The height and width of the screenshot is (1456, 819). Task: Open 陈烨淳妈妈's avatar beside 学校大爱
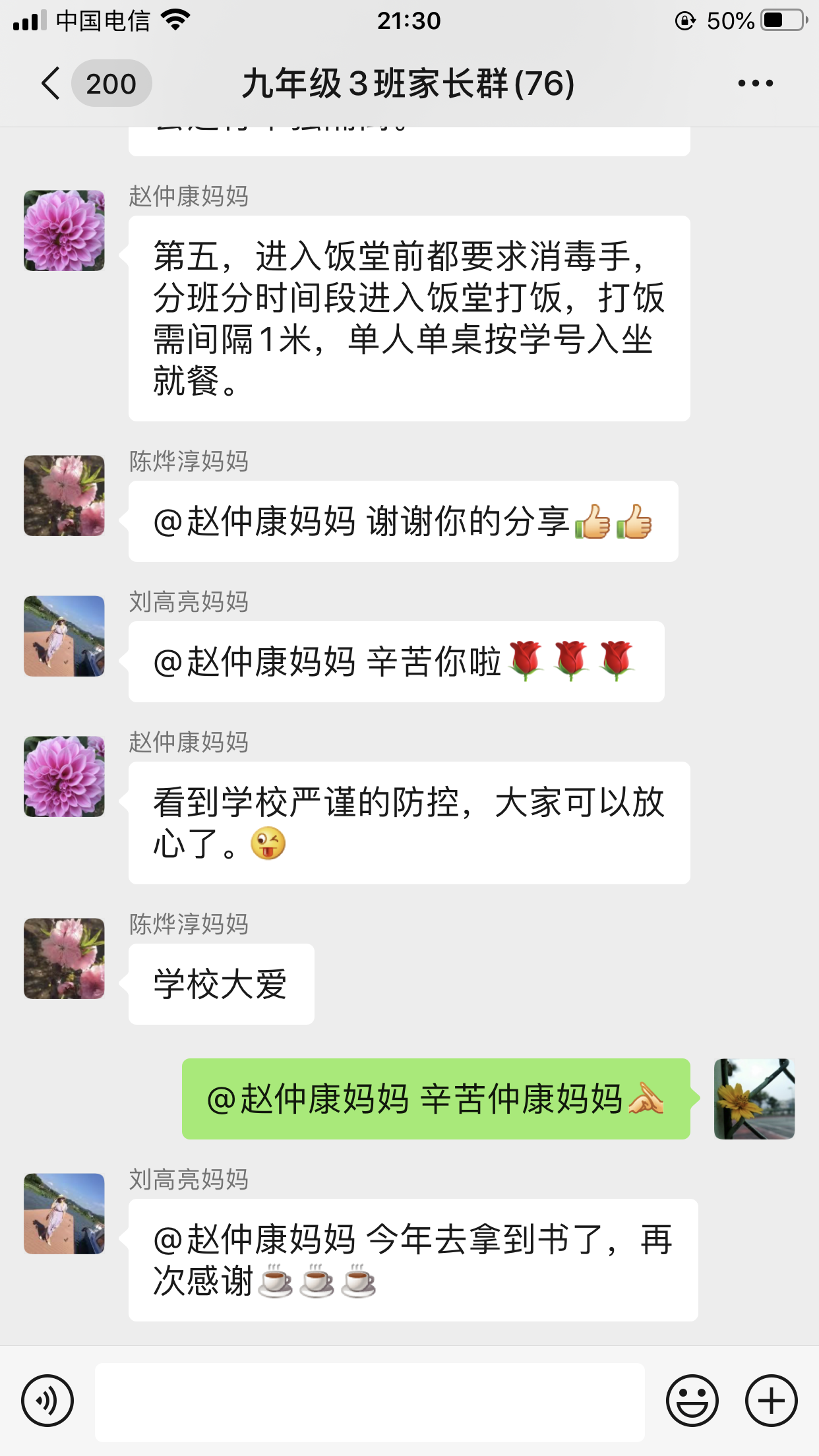[64, 959]
